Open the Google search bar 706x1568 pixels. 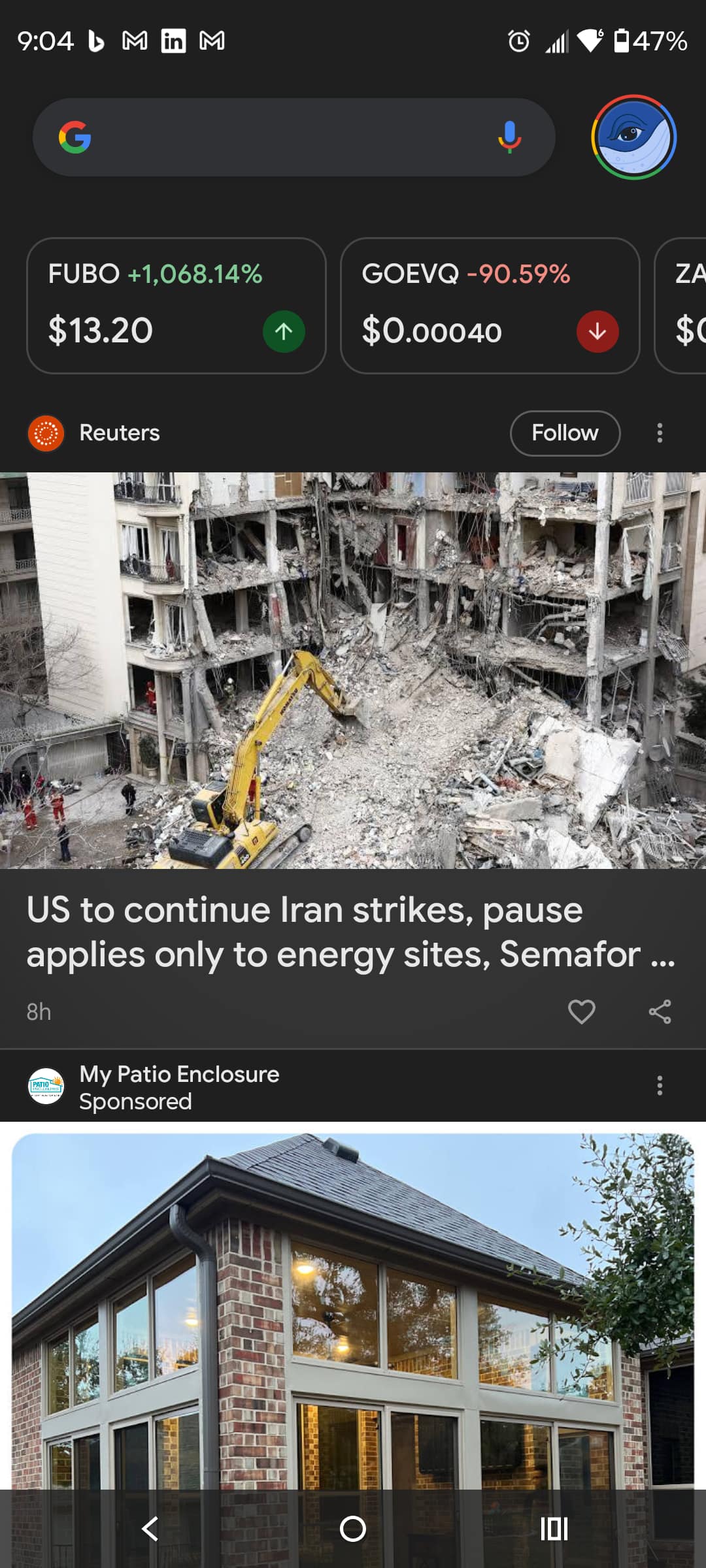point(281,137)
